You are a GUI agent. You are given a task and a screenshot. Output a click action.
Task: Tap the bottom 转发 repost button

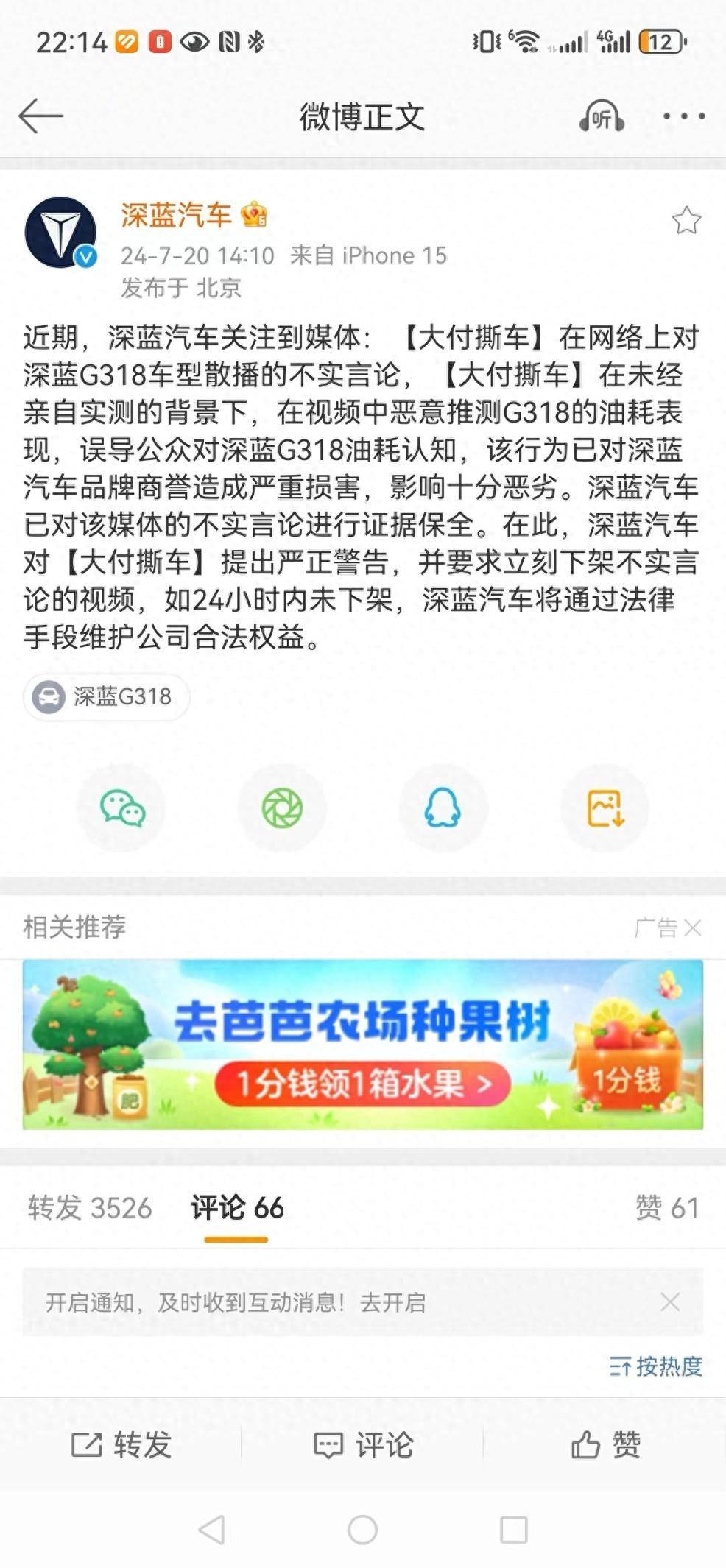121,1444
